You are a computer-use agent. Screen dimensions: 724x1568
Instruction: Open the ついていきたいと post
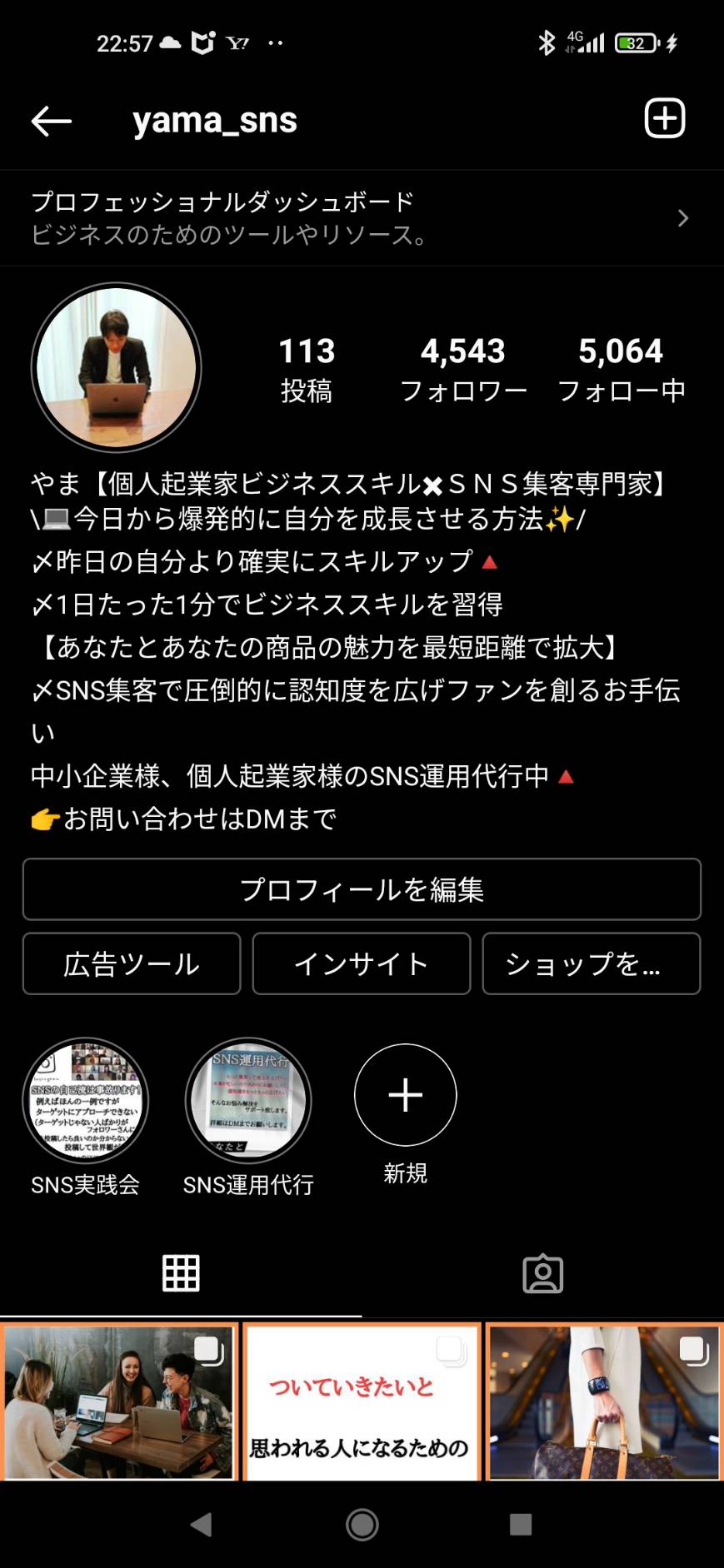[362, 1401]
